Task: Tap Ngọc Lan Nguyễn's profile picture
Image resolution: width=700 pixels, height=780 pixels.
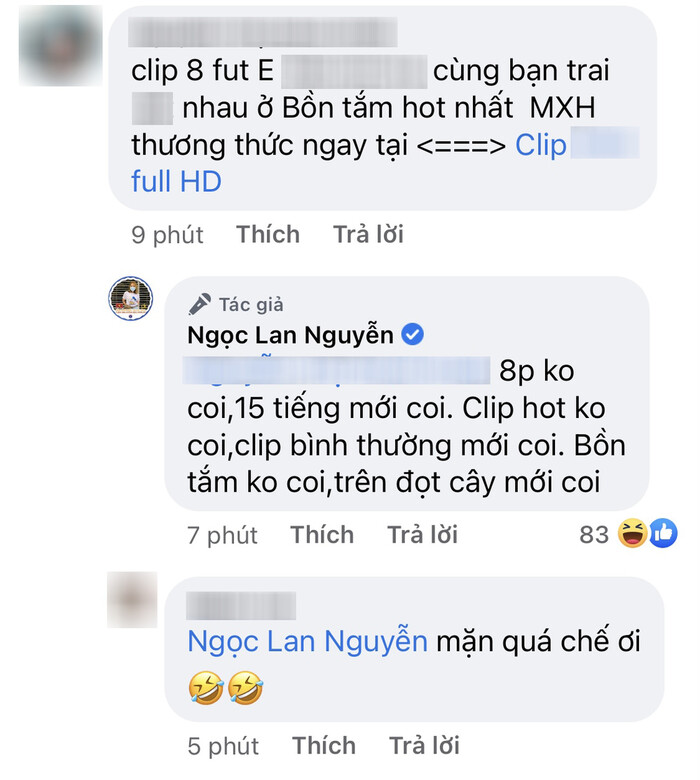Action: pos(130,298)
